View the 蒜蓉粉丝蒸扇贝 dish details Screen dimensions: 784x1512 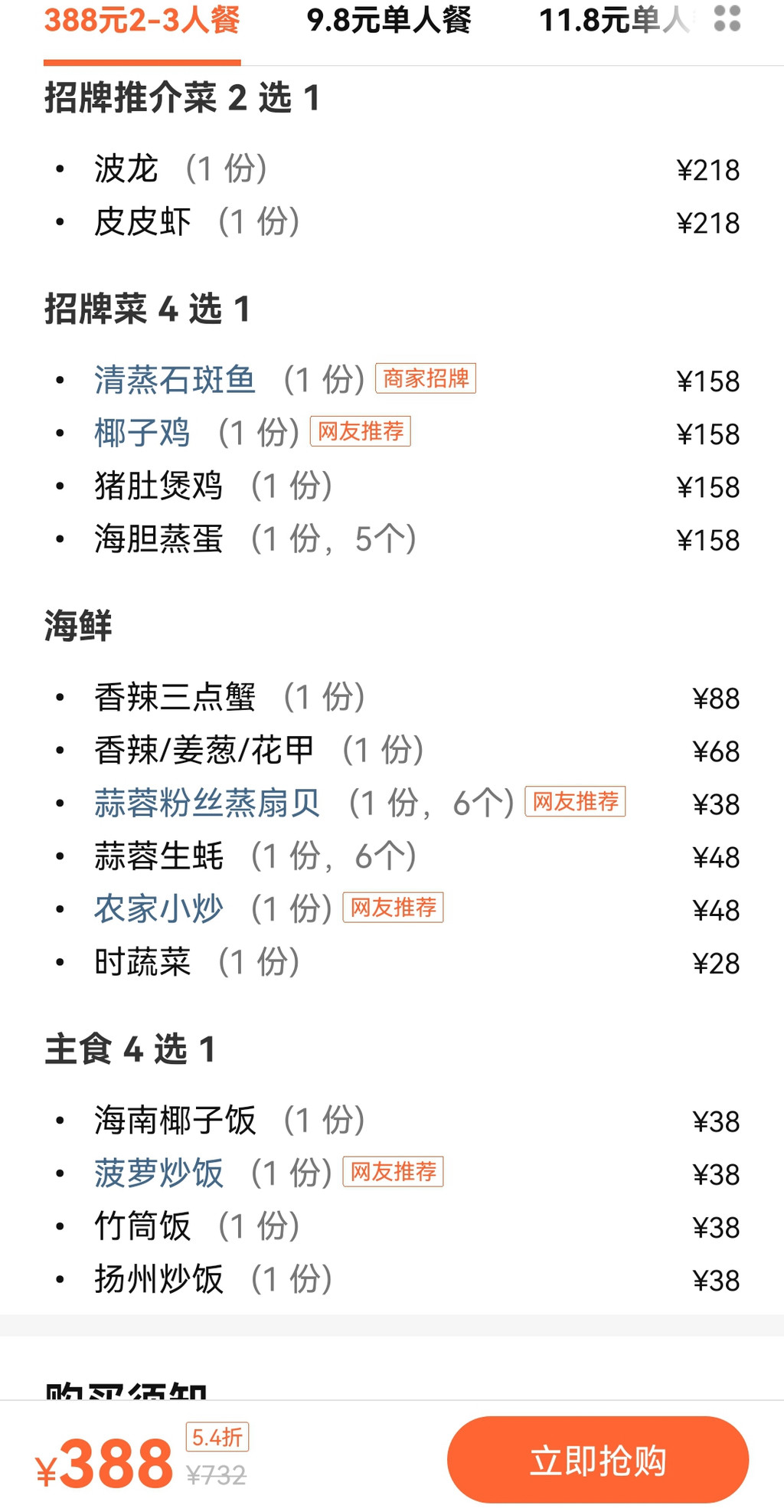click(x=207, y=803)
